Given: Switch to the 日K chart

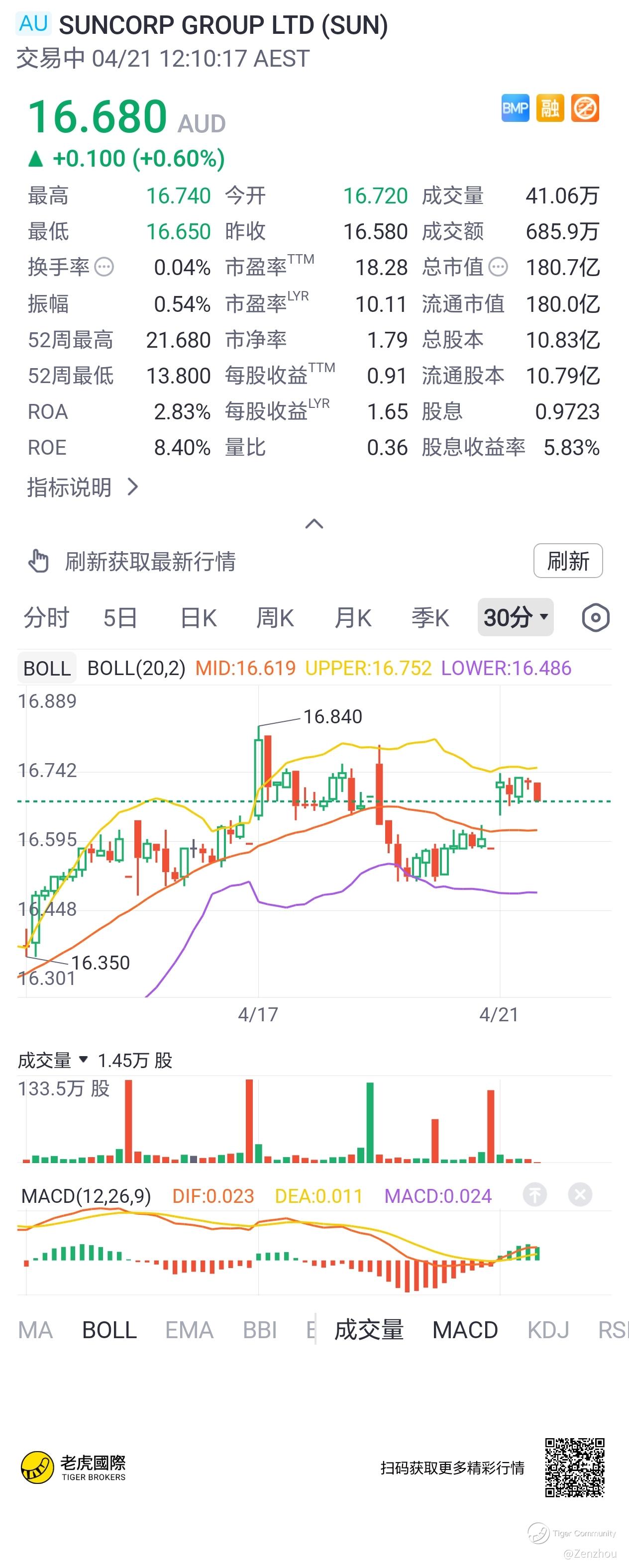Looking at the screenshot, I should pos(198,618).
